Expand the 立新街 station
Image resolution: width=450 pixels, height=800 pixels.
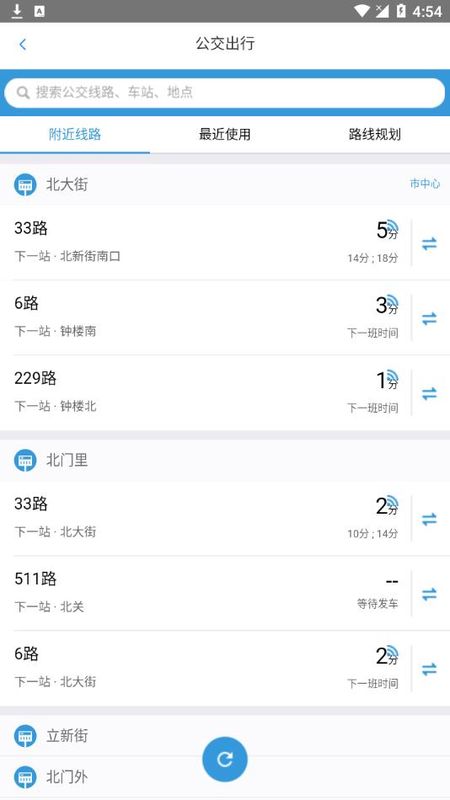[x=225, y=735]
